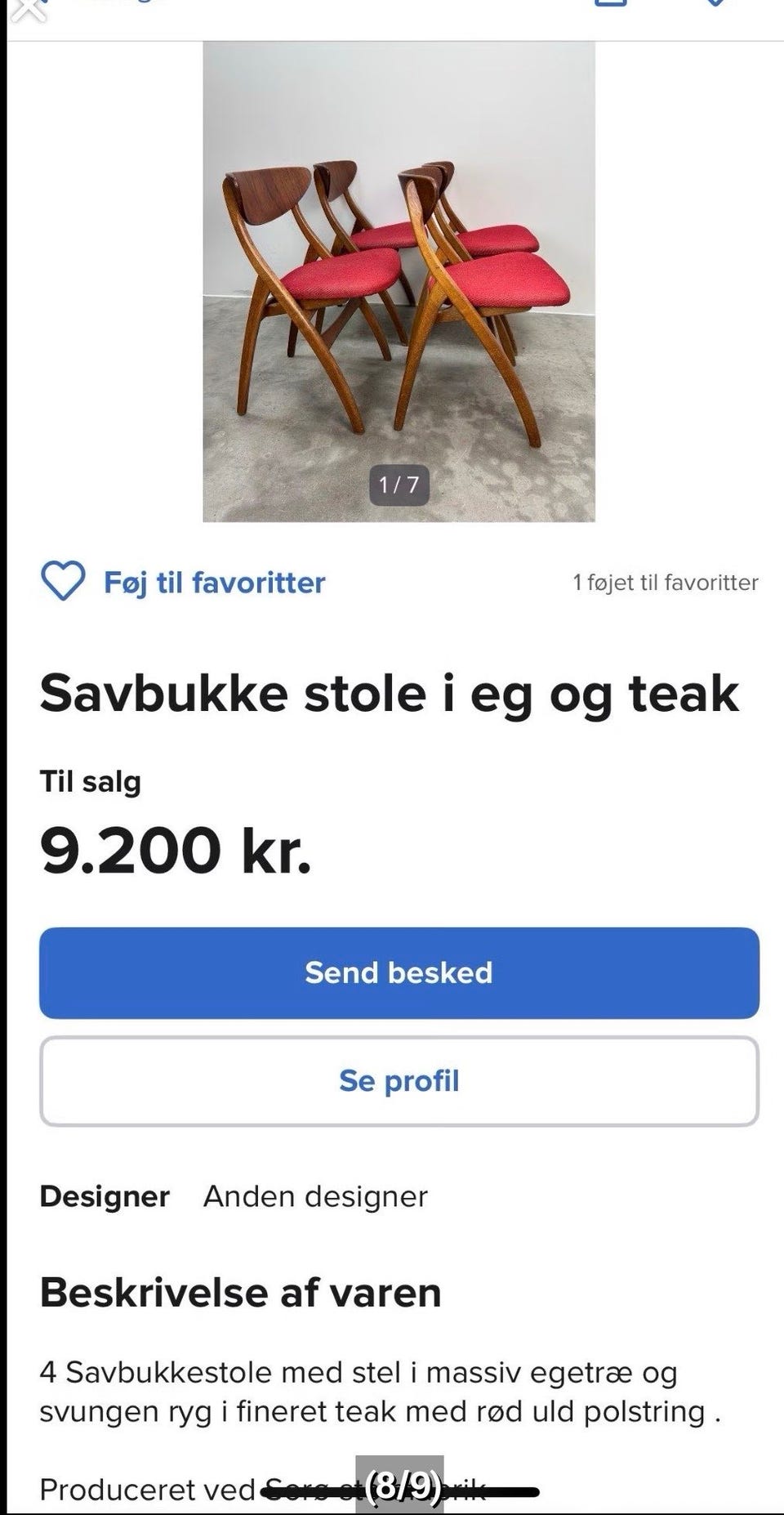Open the seller via Se profil

tap(398, 1079)
